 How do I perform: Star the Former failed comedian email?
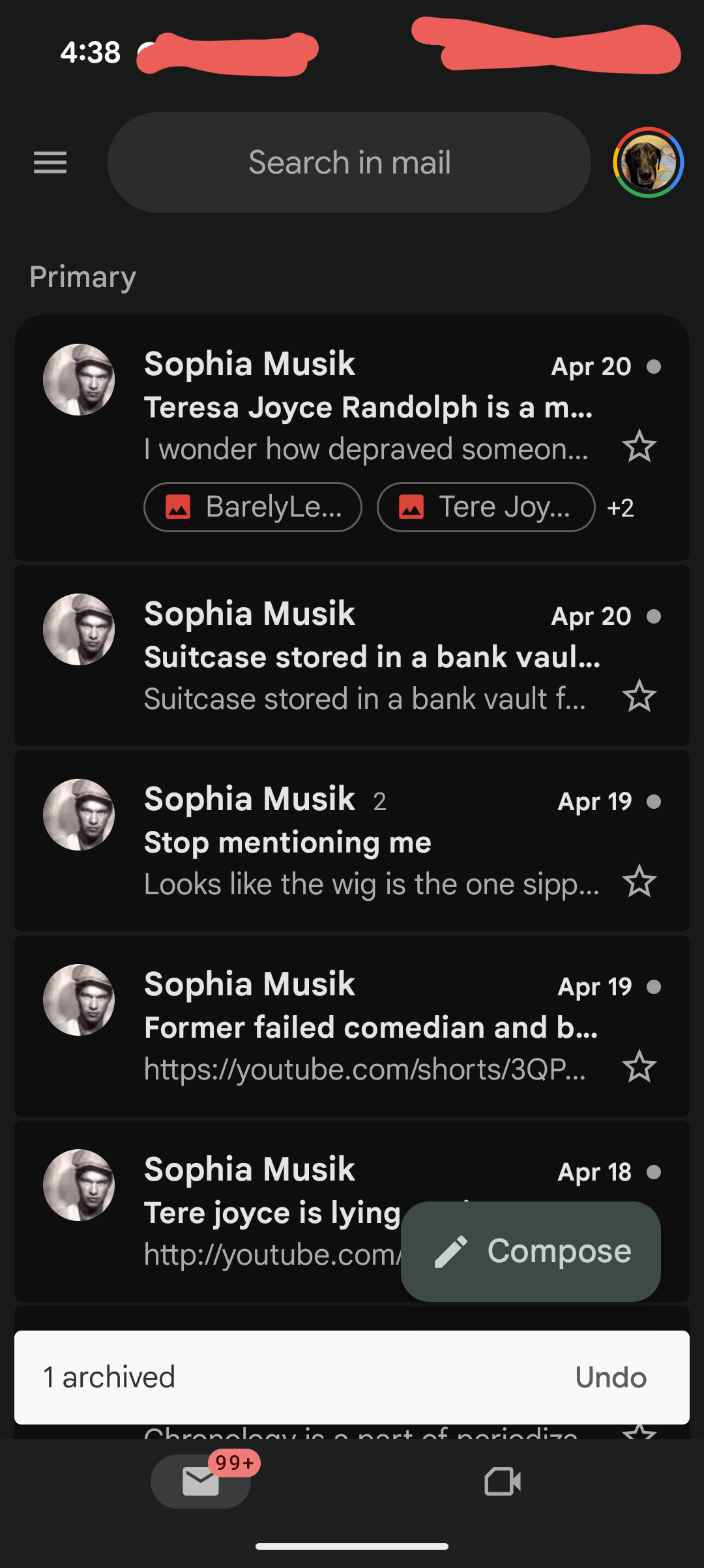[x=639, y=1066]
